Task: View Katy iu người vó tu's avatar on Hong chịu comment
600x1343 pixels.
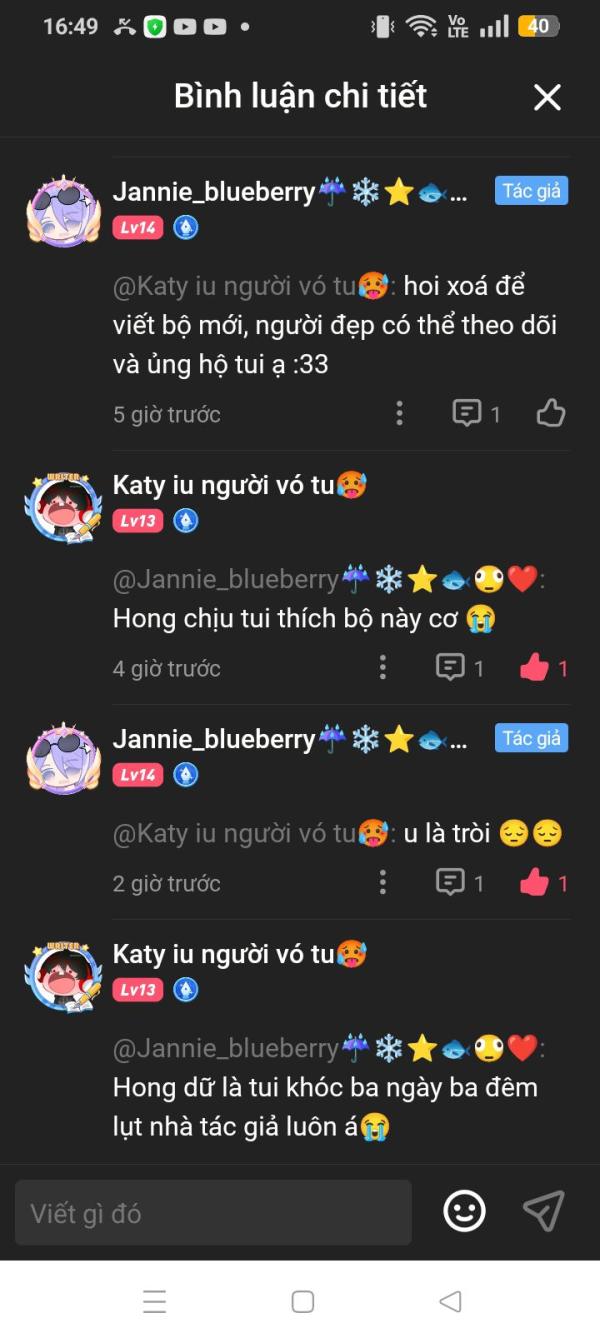Action: point(63,507)
